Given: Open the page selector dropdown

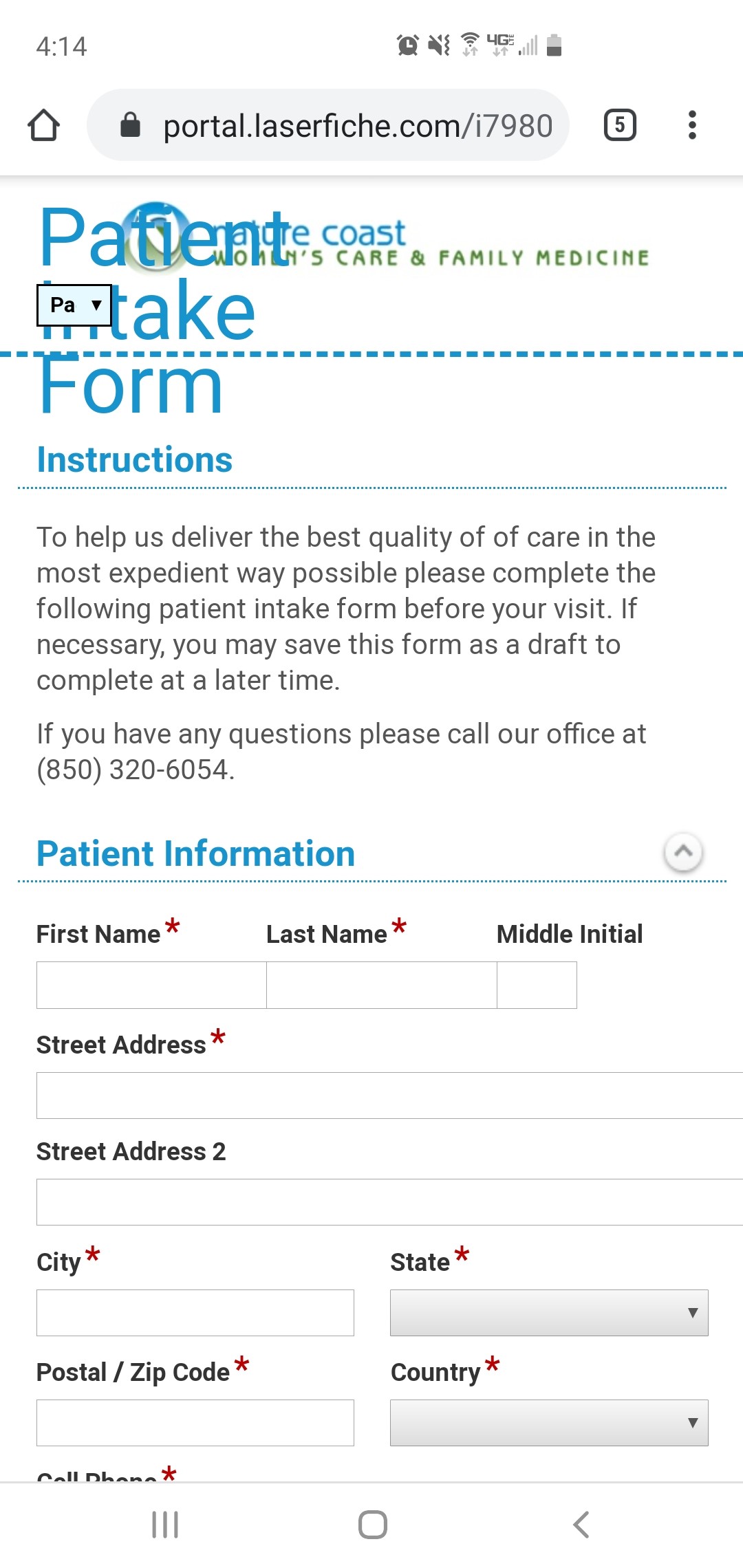Looking at the screenshot, I should (74, 305).
